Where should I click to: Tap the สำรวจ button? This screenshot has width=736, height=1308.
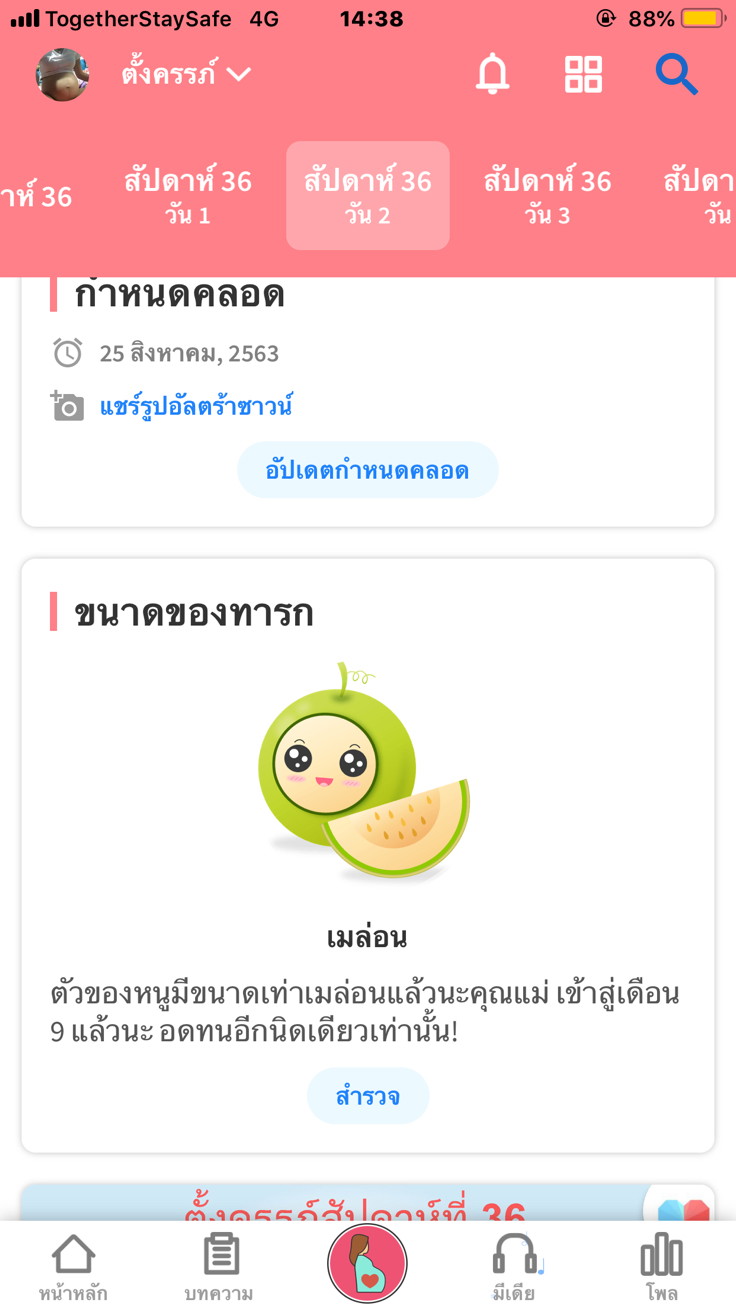(367, 1096)
